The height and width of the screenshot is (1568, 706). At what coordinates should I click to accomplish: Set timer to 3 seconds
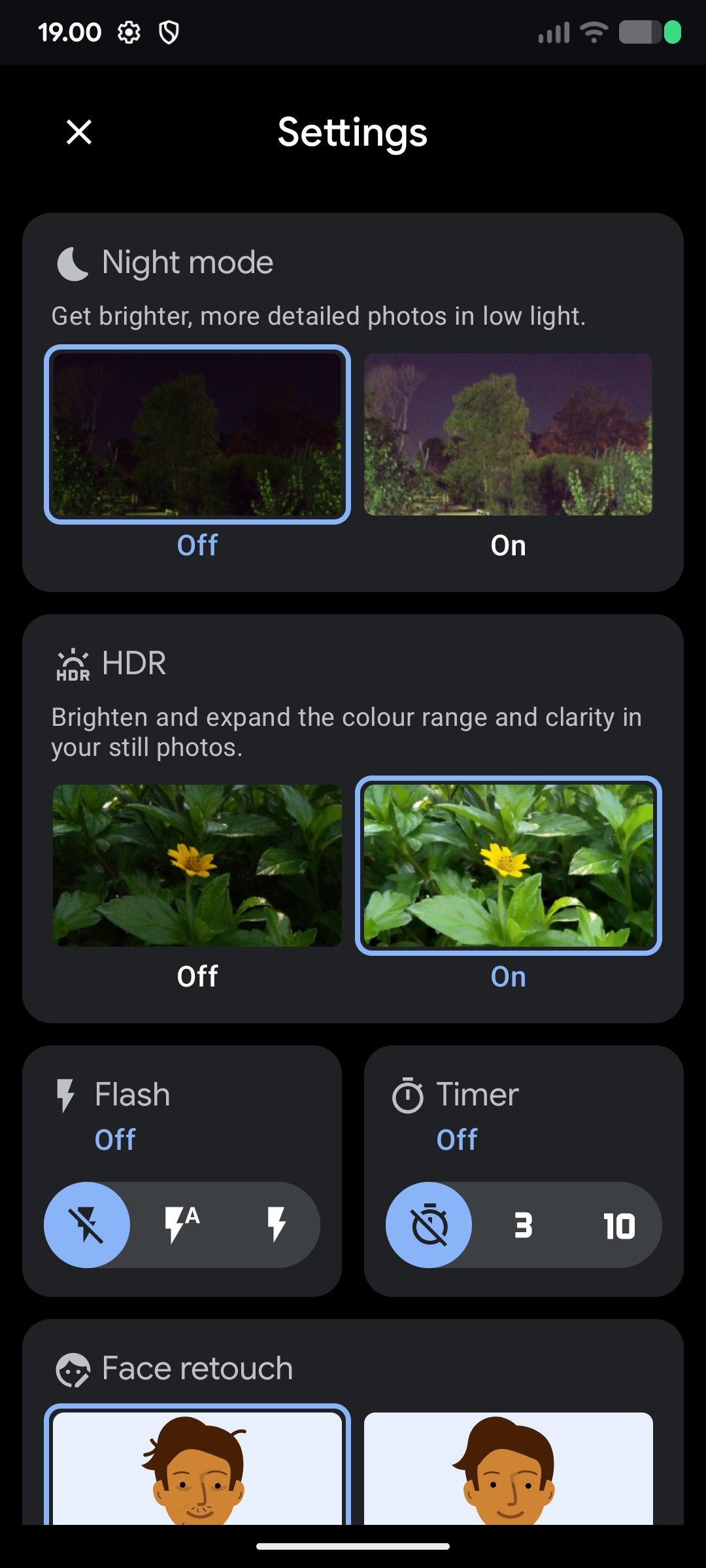point(523,1225)
